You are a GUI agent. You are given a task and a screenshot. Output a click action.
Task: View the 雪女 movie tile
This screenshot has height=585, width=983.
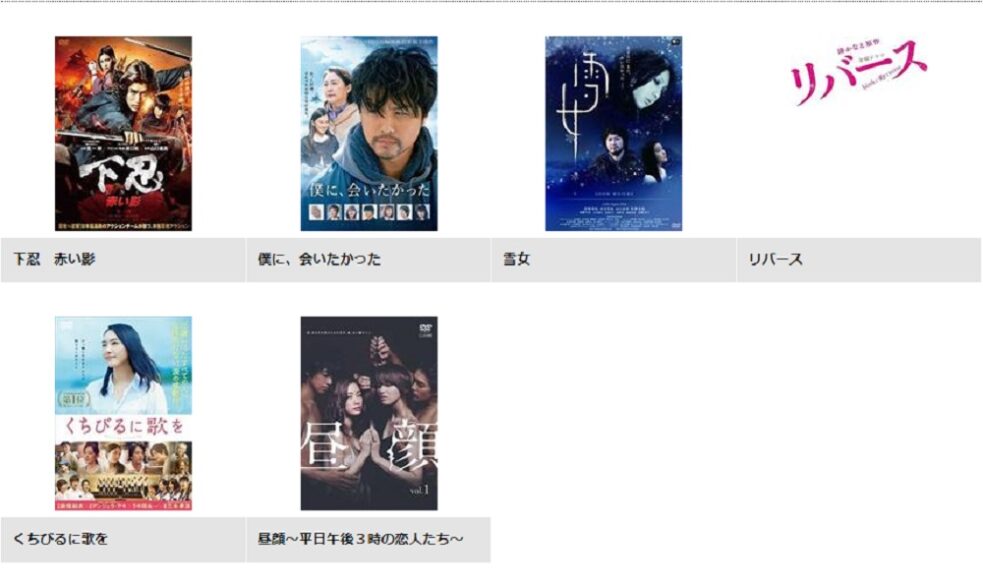coord(613,133)
